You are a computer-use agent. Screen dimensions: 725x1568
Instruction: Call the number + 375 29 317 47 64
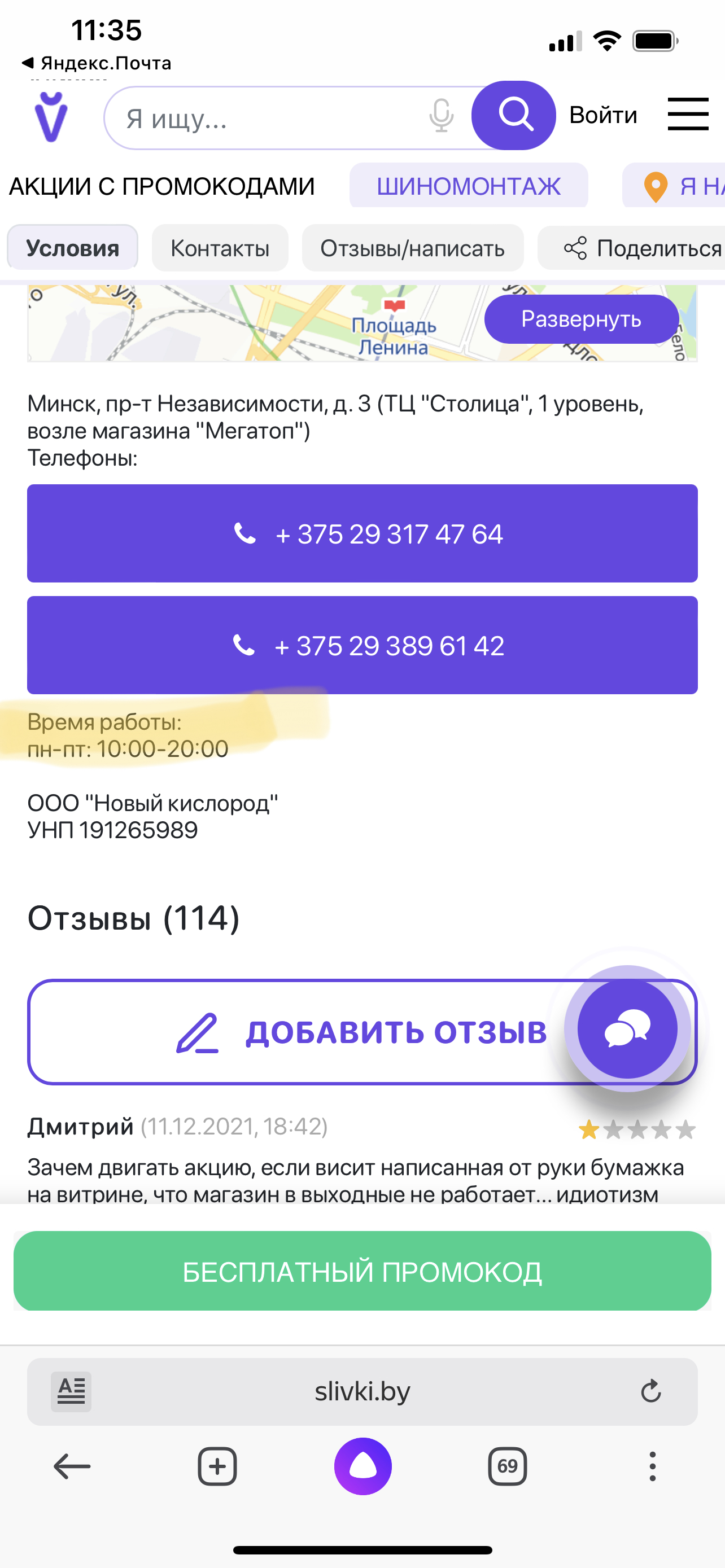(x=362, y=534)
